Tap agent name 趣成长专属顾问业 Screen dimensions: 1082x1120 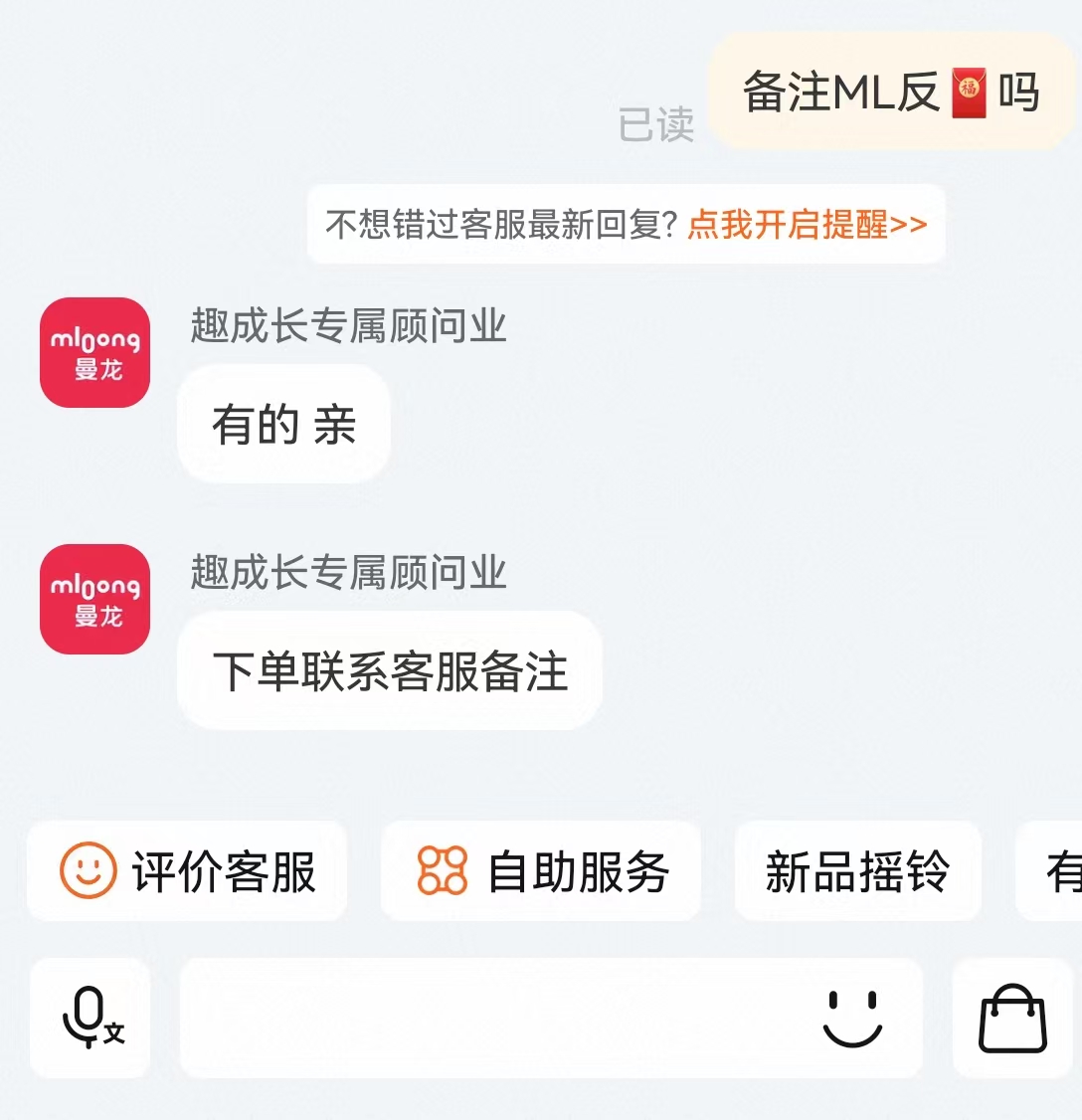347,328
